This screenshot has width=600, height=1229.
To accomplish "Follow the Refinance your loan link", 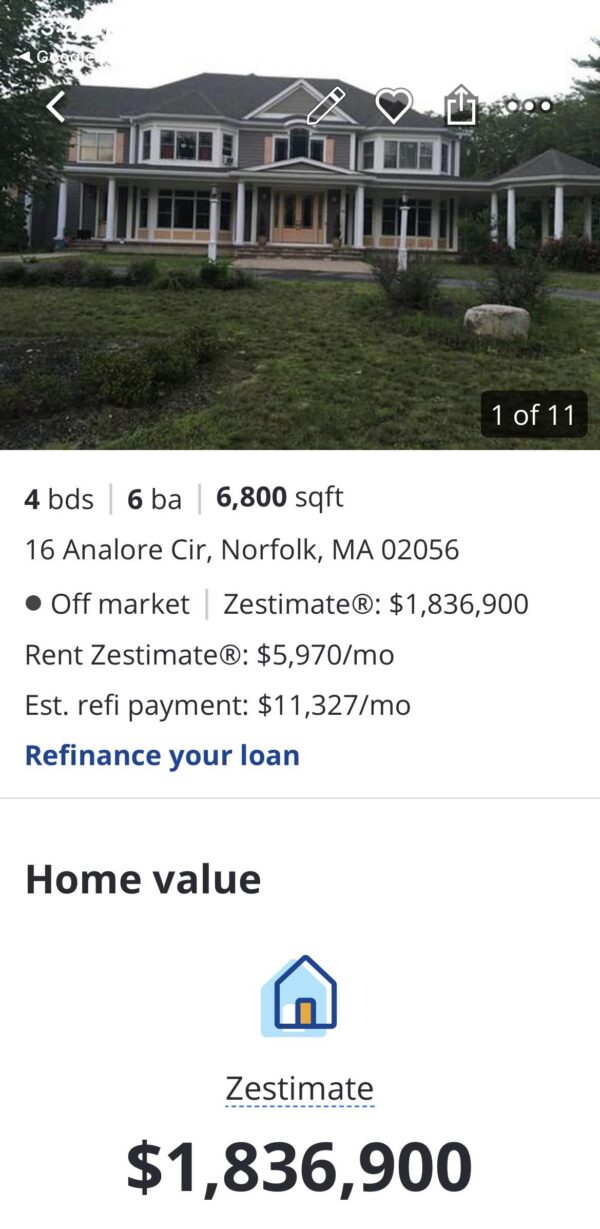I will coord(162,755).
